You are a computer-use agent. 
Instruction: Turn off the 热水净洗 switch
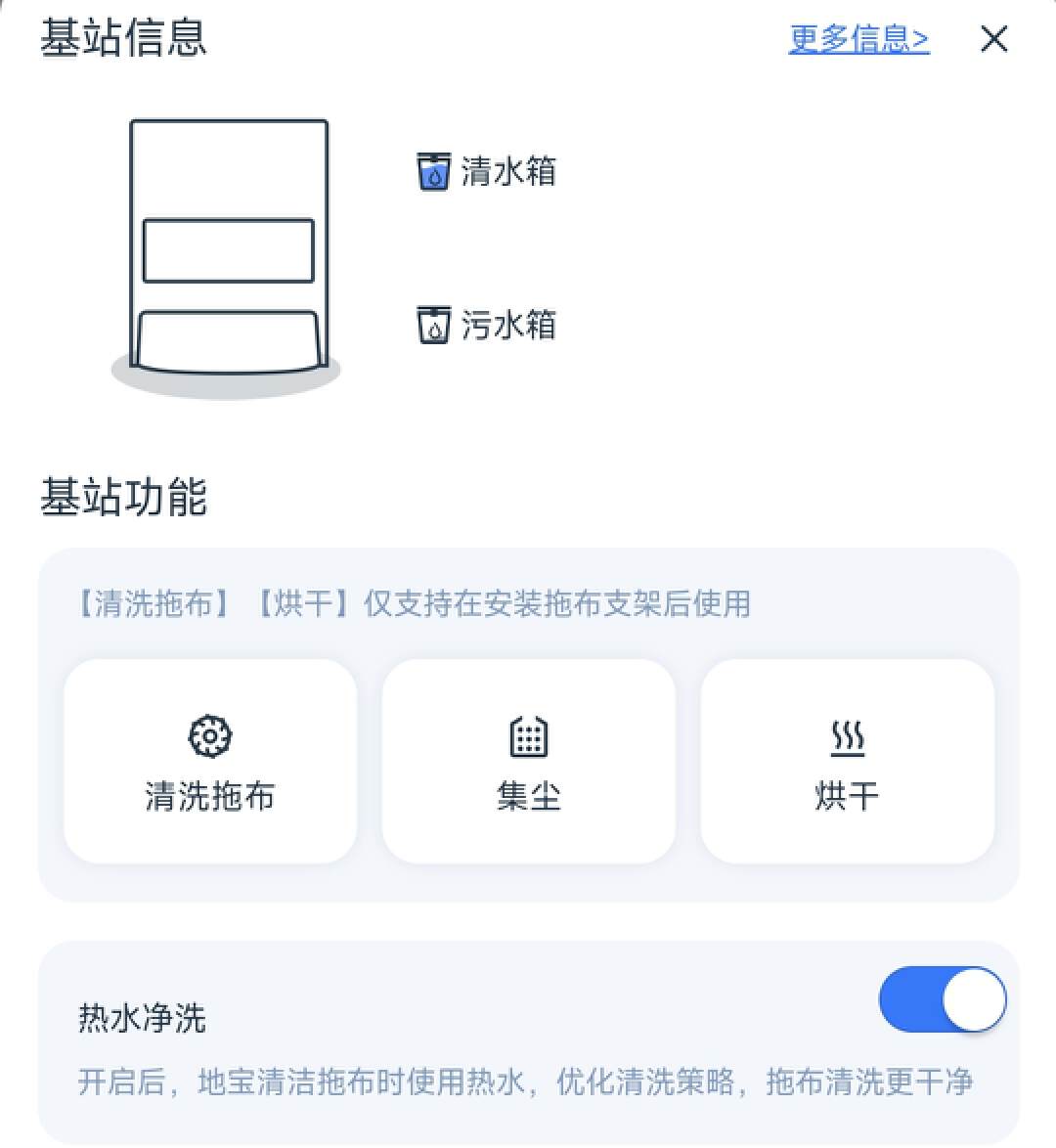(x=943, y=1000)
